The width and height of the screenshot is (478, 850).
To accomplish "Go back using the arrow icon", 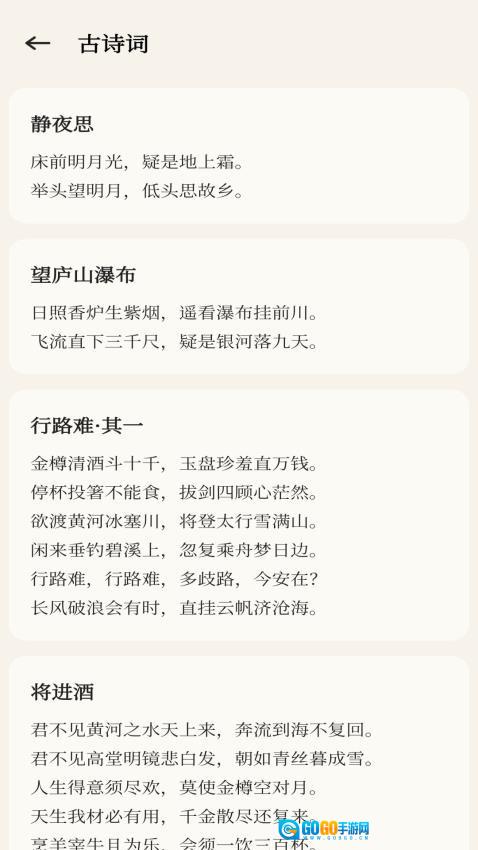I will (37, 43).
